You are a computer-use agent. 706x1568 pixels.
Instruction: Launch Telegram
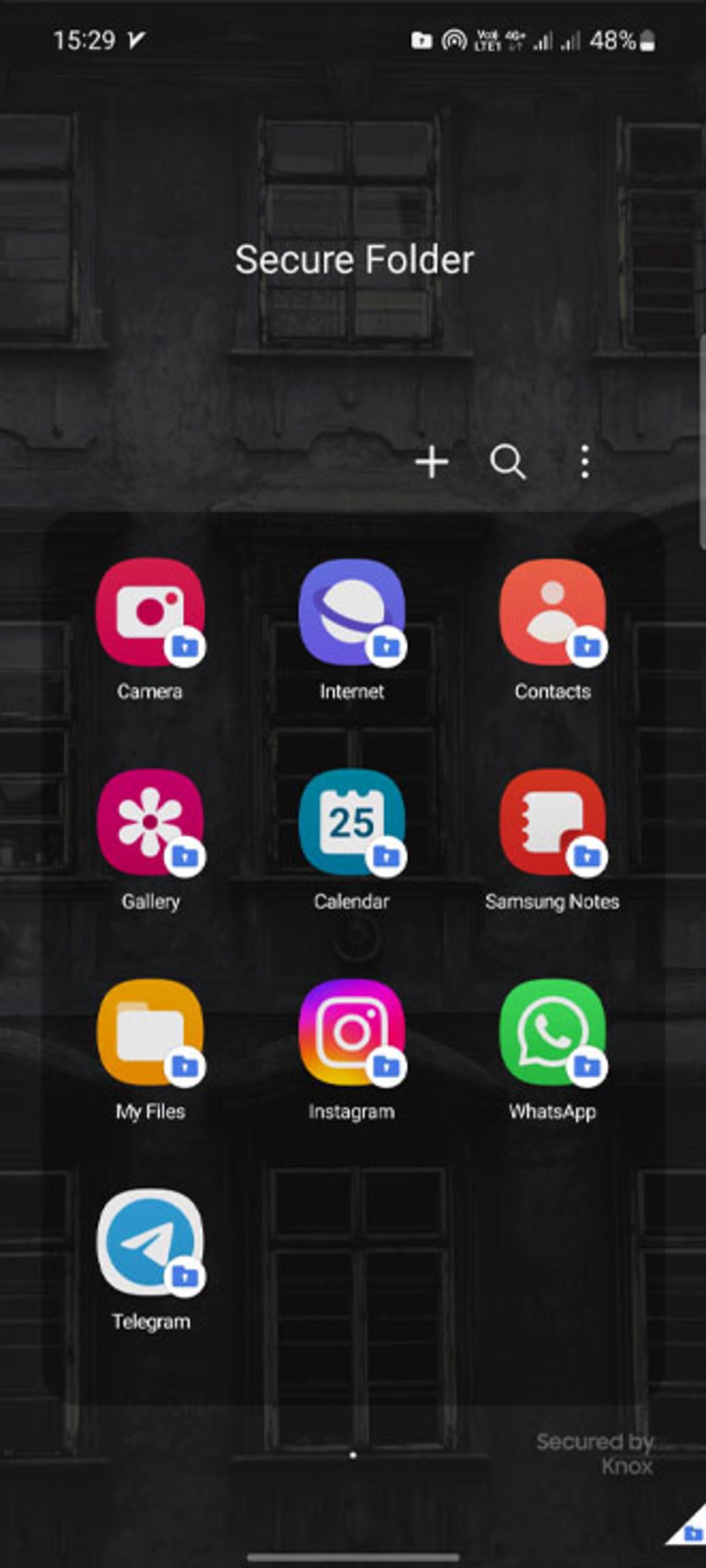150,1242
